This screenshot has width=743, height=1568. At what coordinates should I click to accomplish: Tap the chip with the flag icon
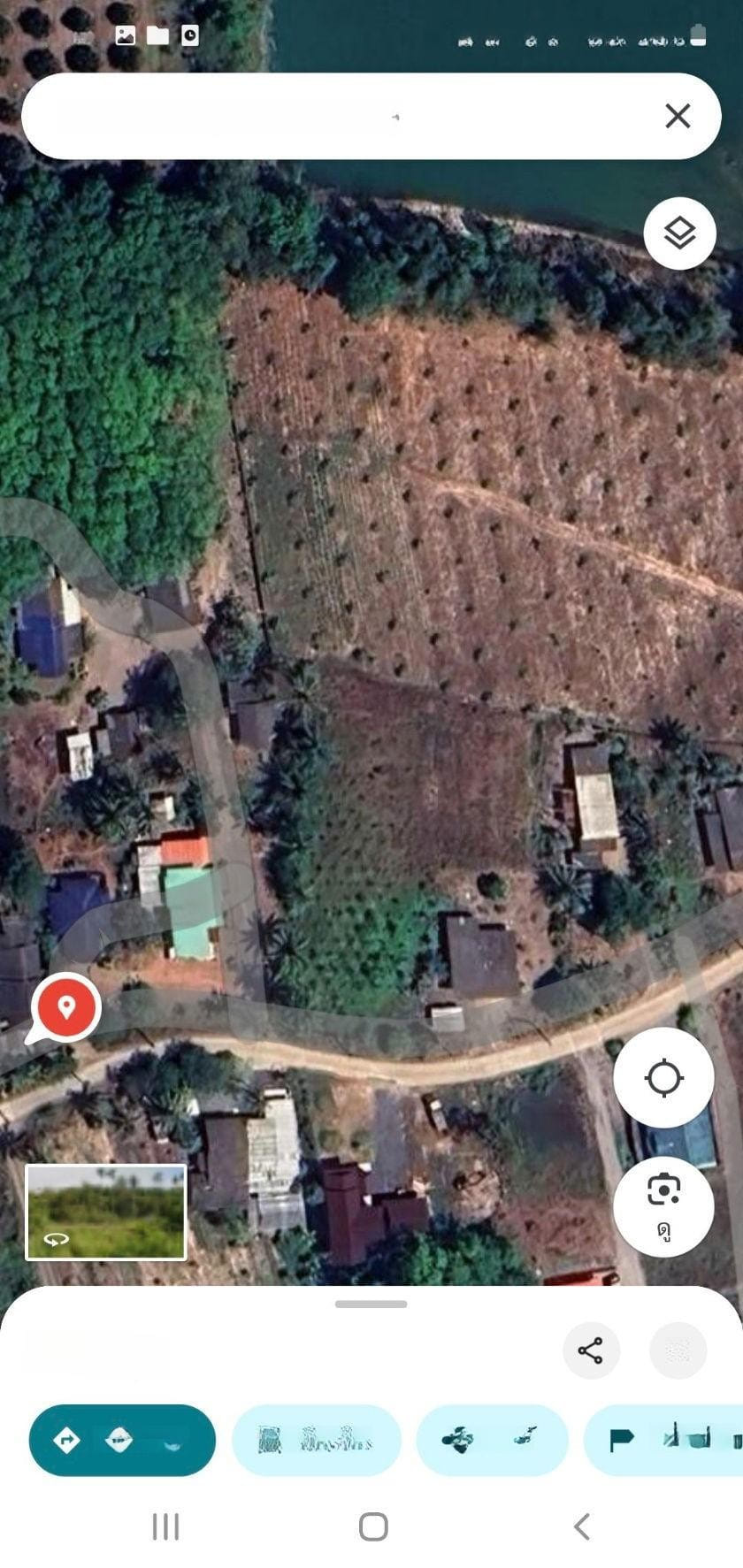click(x=663, y=1440)
